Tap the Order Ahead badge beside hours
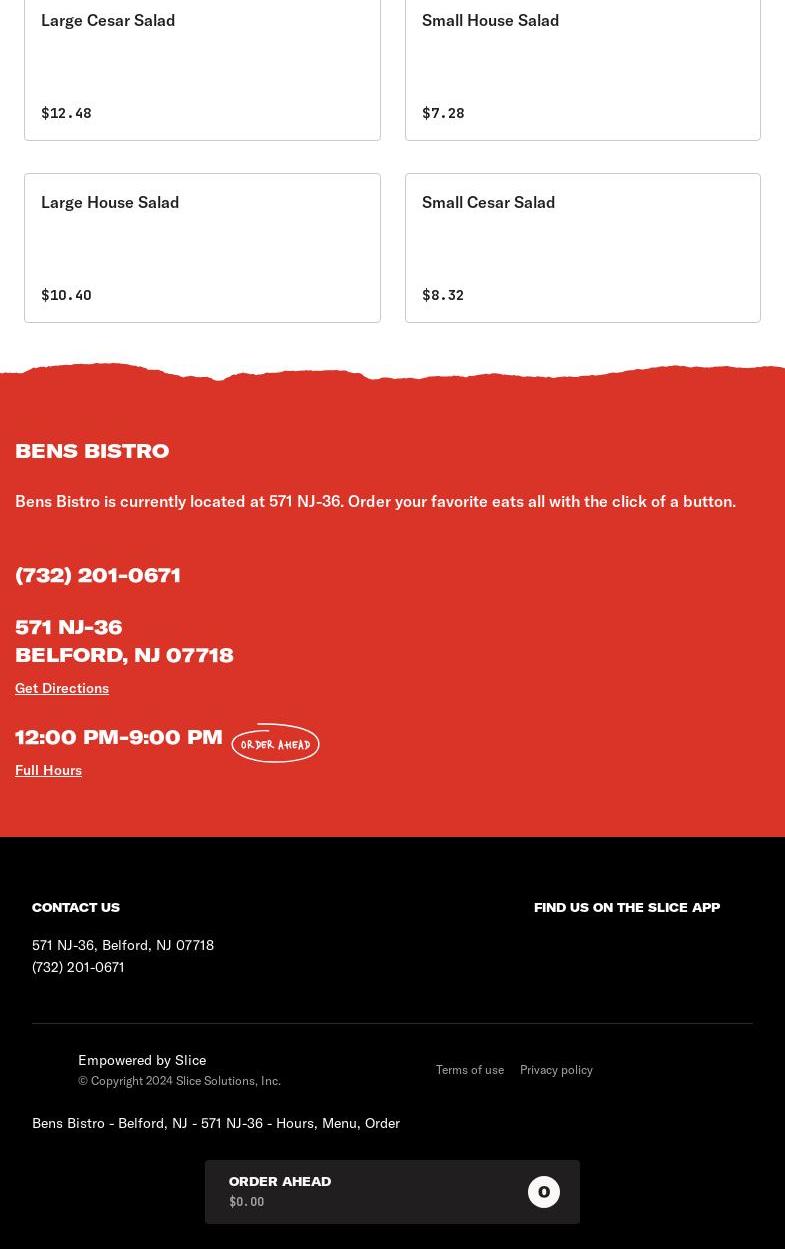The image size is (785, 1249). pos(275,743)
